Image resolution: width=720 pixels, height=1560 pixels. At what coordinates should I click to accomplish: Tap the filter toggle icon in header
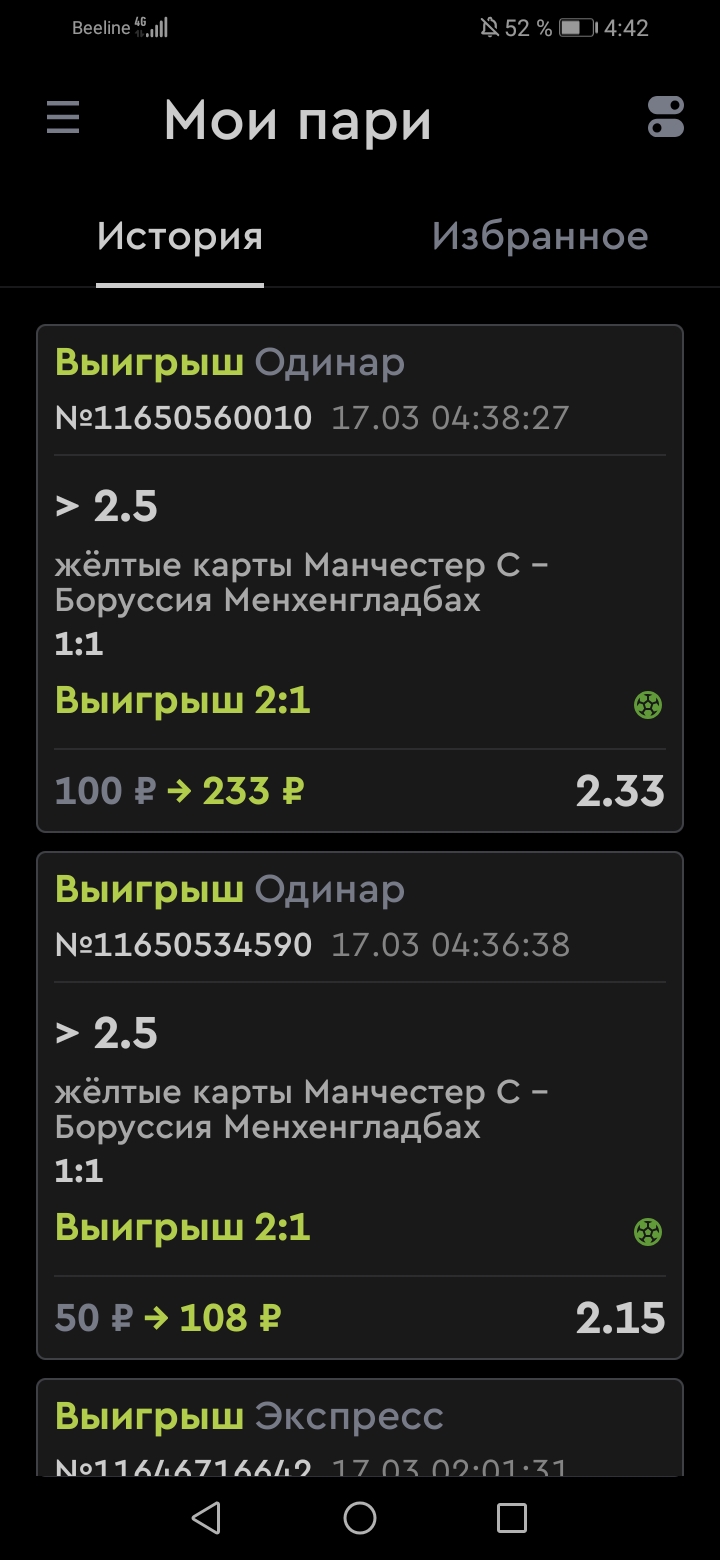pos(666,117)
